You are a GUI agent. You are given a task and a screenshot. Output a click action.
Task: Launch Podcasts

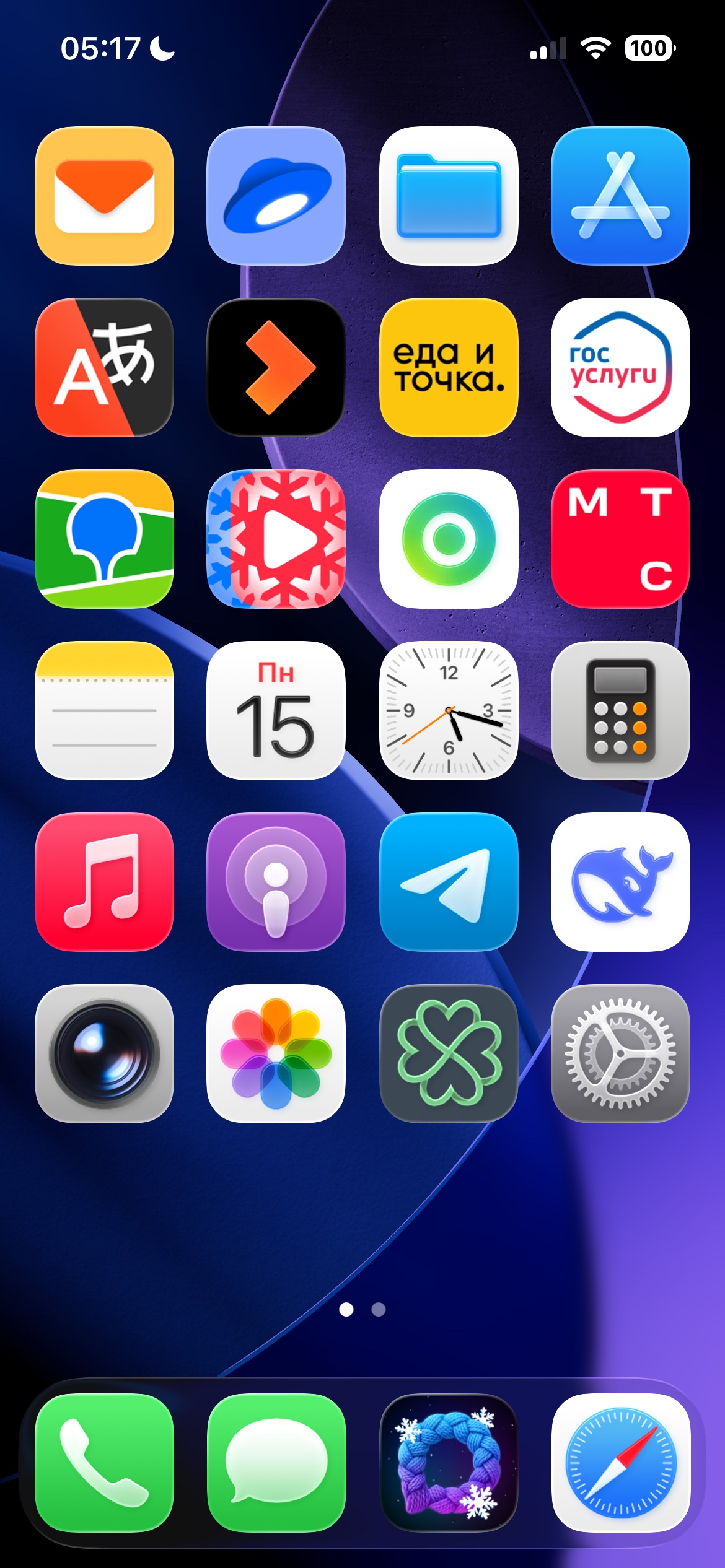pyautogui.click(x=276, y=882)
